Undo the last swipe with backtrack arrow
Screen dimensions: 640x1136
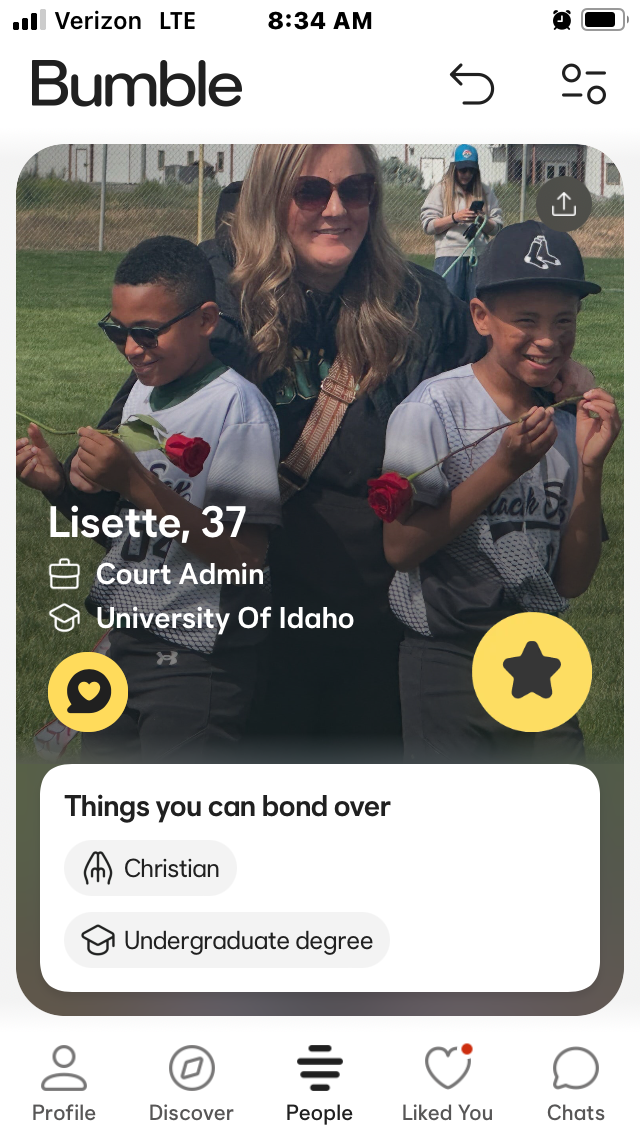(x=472, y=84)
